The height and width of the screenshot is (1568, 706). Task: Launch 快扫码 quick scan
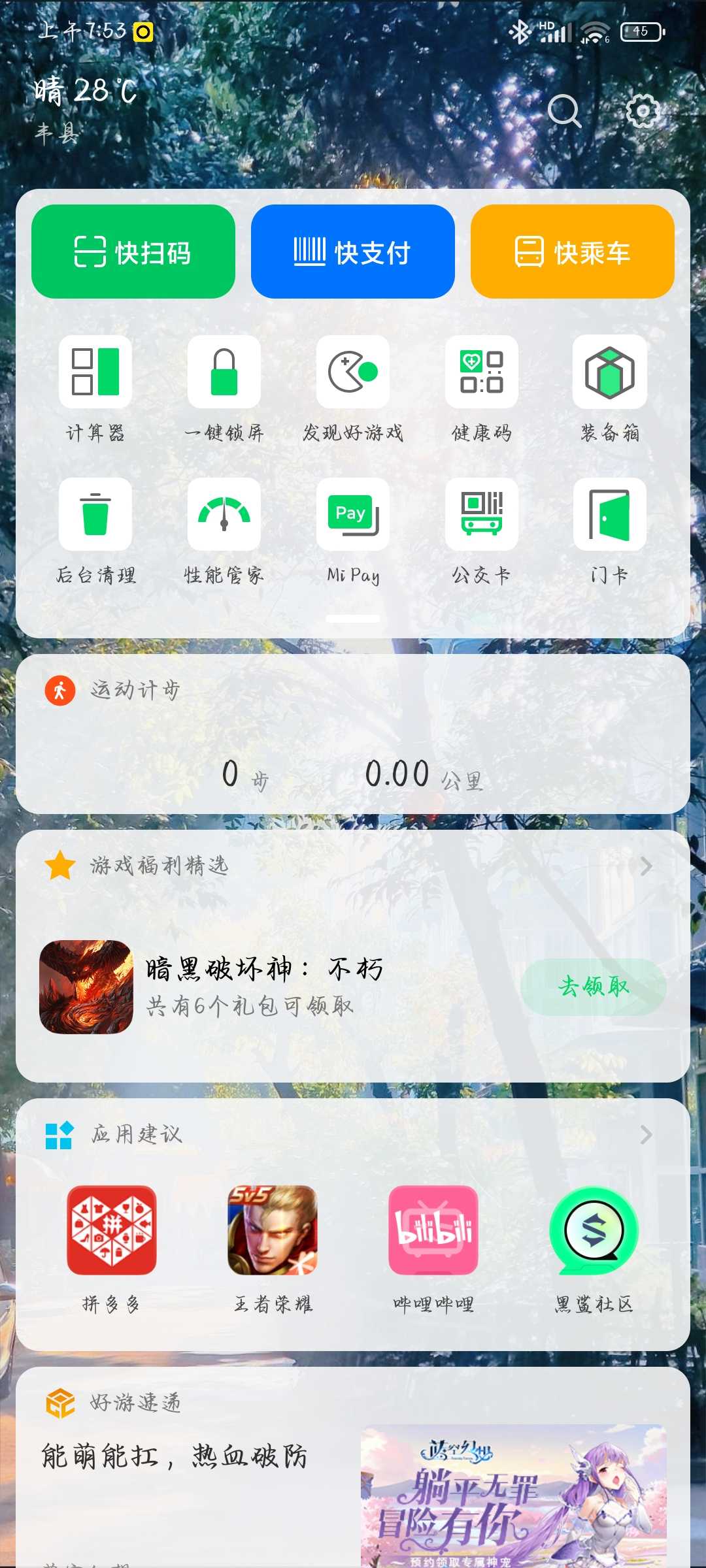point(133,252)
